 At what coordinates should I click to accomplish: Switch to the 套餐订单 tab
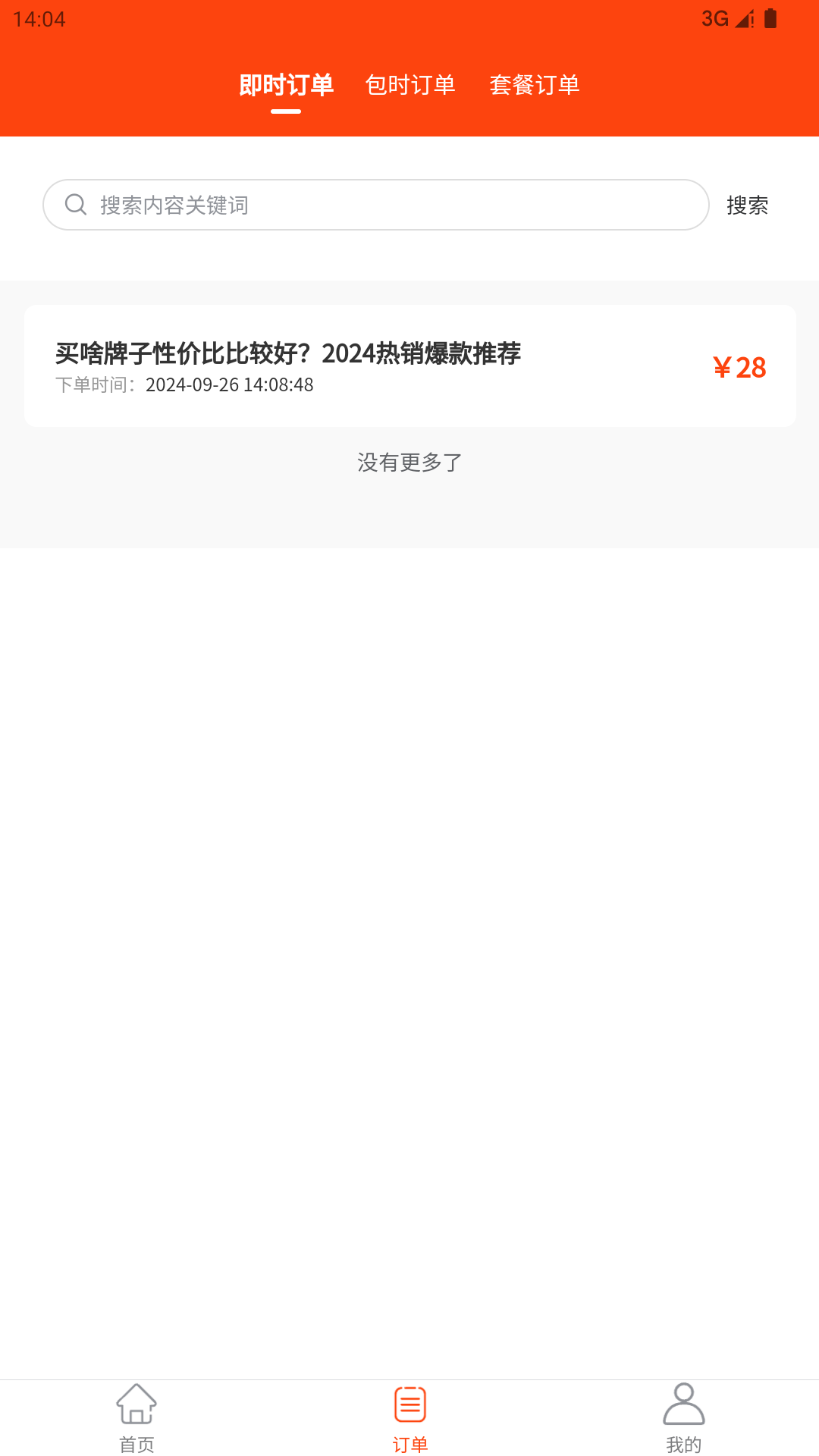pyautogui.click(x=535, y=85)
